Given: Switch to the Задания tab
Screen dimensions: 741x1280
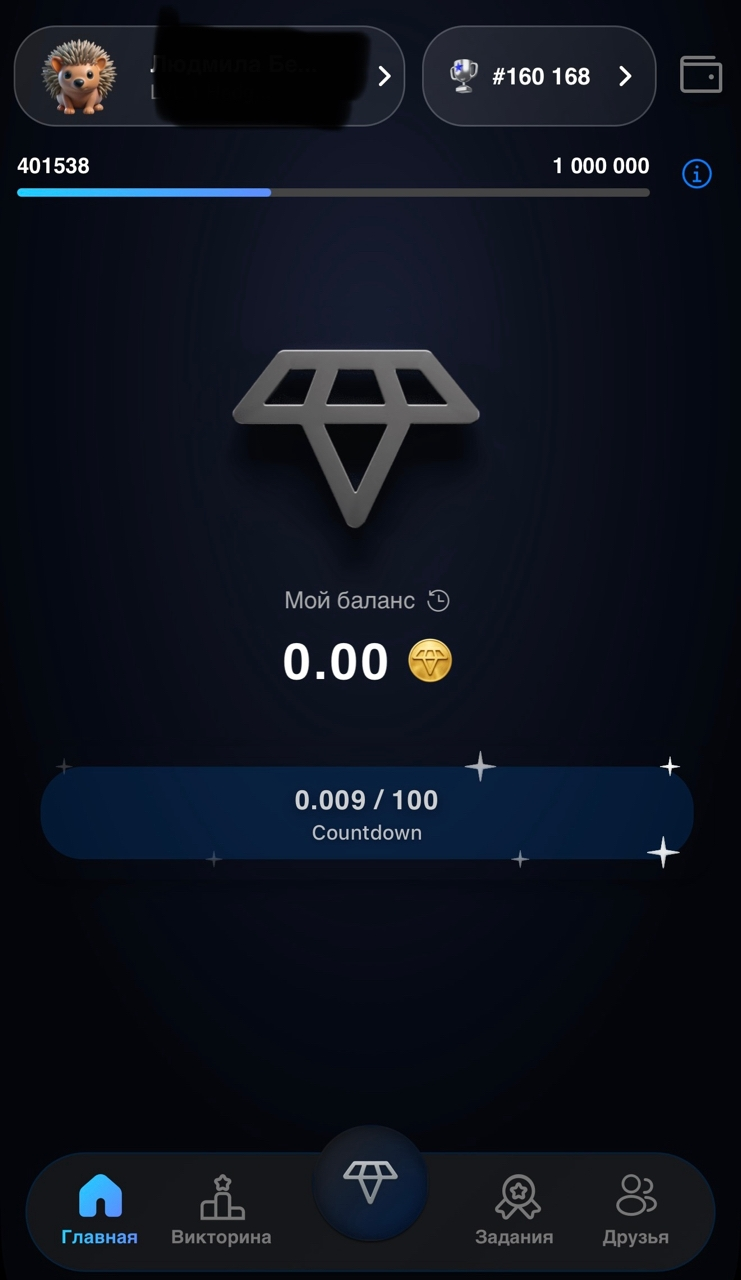Looking at the screenshot, I should coord(515,1210).
